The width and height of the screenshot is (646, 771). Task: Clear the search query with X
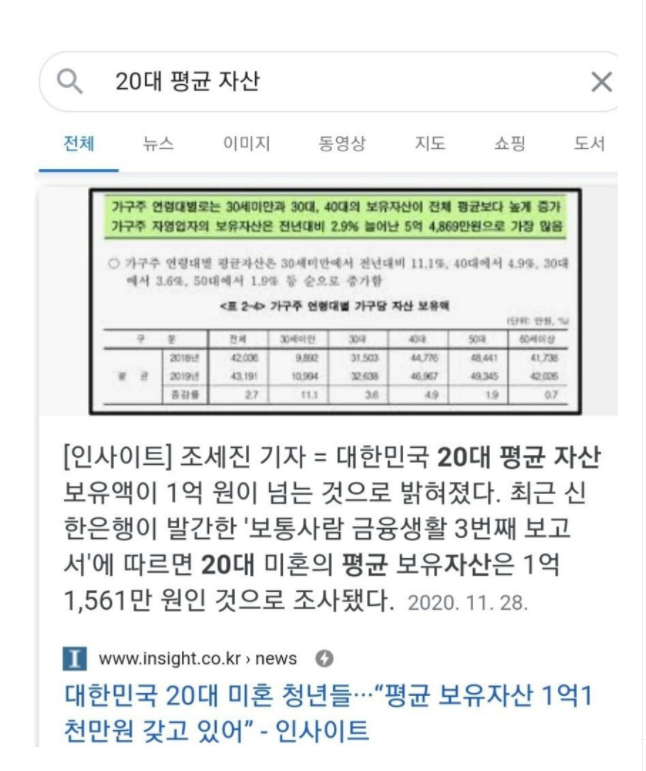[x=601, y=82]
